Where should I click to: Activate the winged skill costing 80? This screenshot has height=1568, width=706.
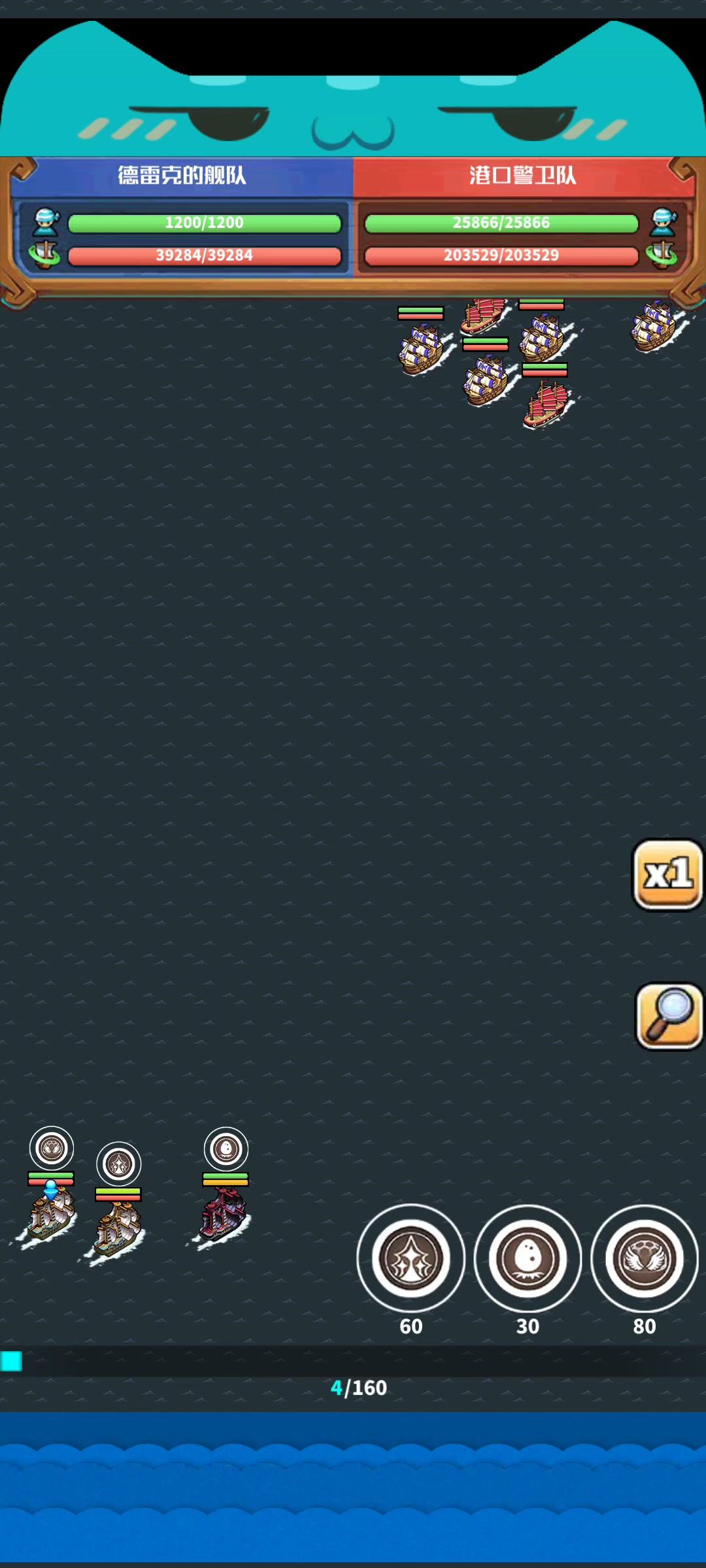(644, 1258)
